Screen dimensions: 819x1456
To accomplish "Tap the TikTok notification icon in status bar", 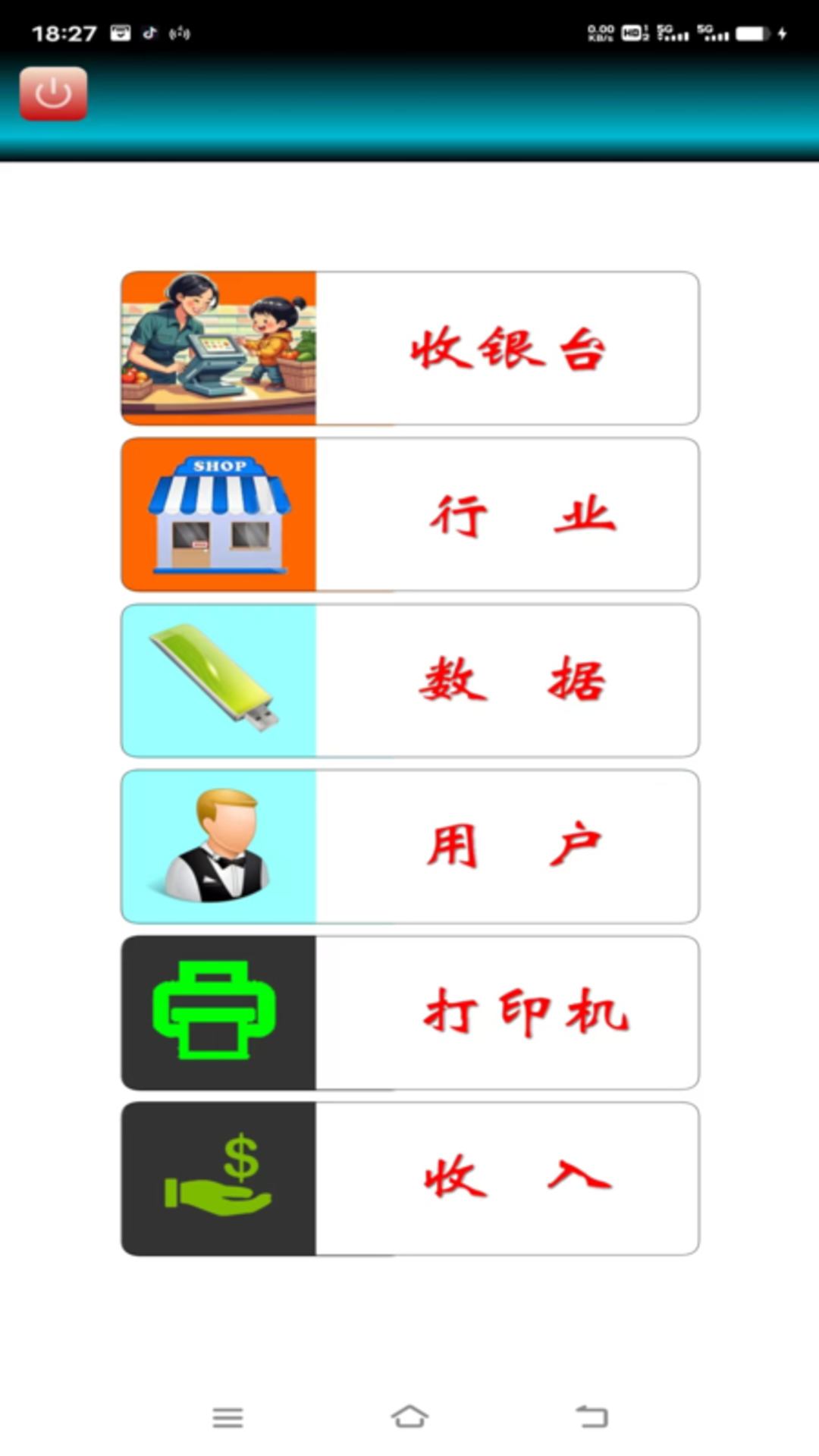I will tap(149, 32).
